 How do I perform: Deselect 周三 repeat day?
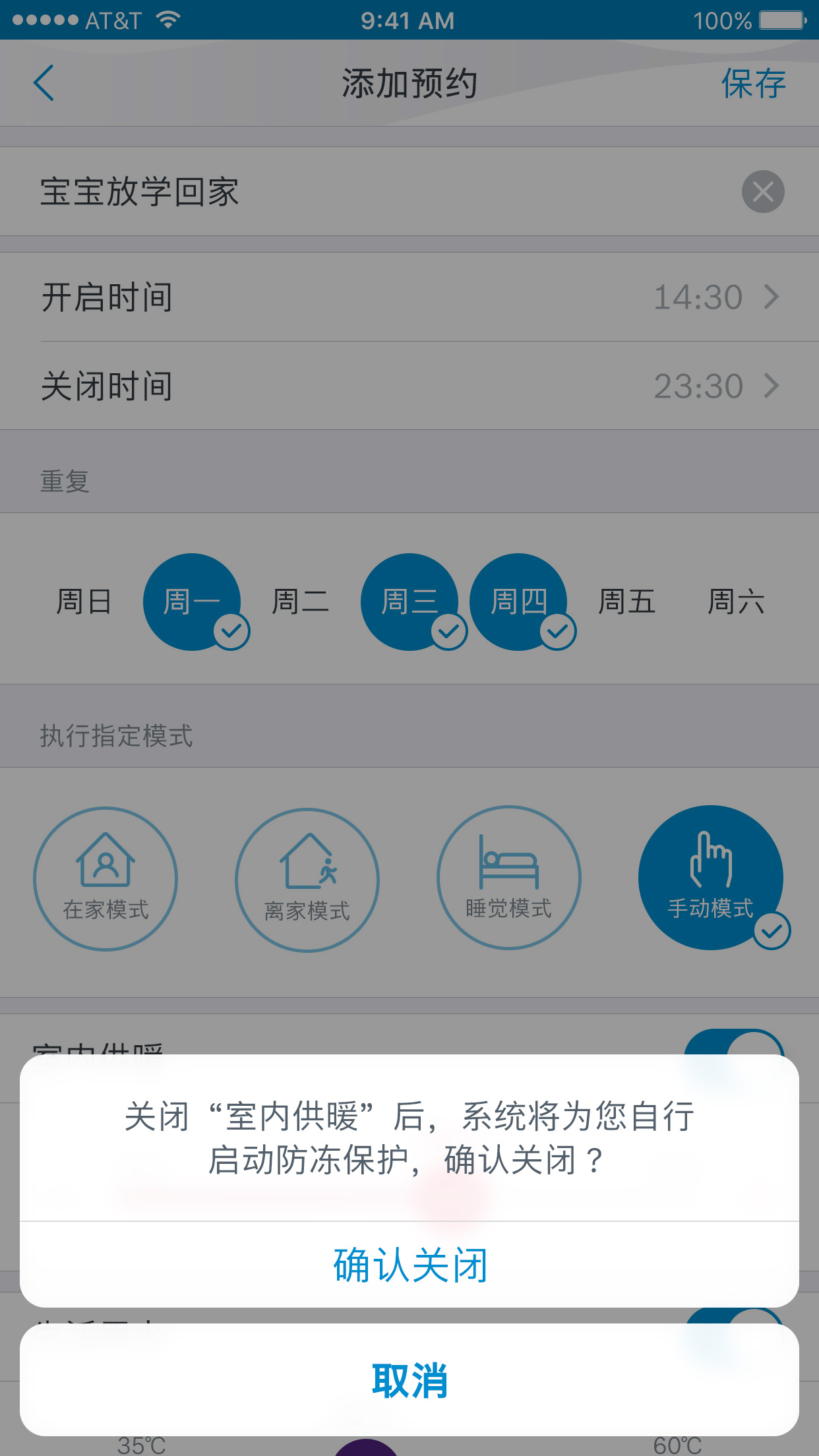pos(409,601)
